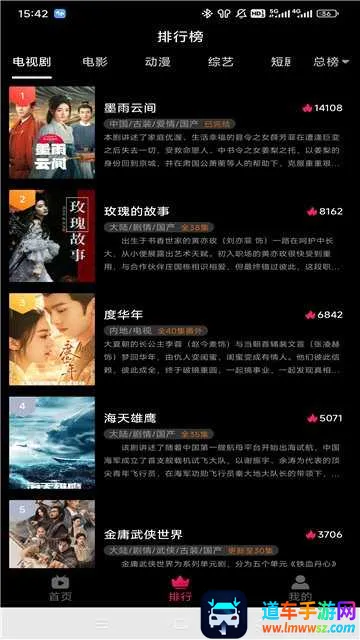Viewport: 360px width, 640px height.
Task: Tap the 排行 bottom navigation item
Action: (x=180, y=588)
